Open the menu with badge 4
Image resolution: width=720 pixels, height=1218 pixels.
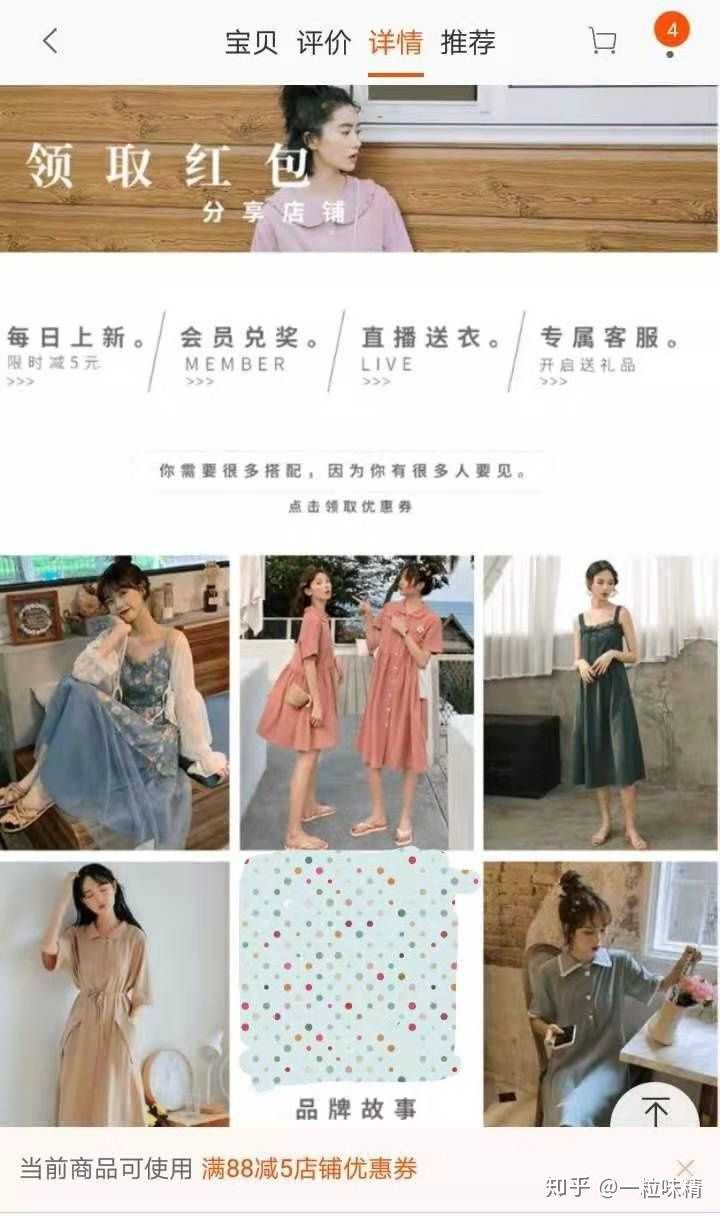(671, 35)
